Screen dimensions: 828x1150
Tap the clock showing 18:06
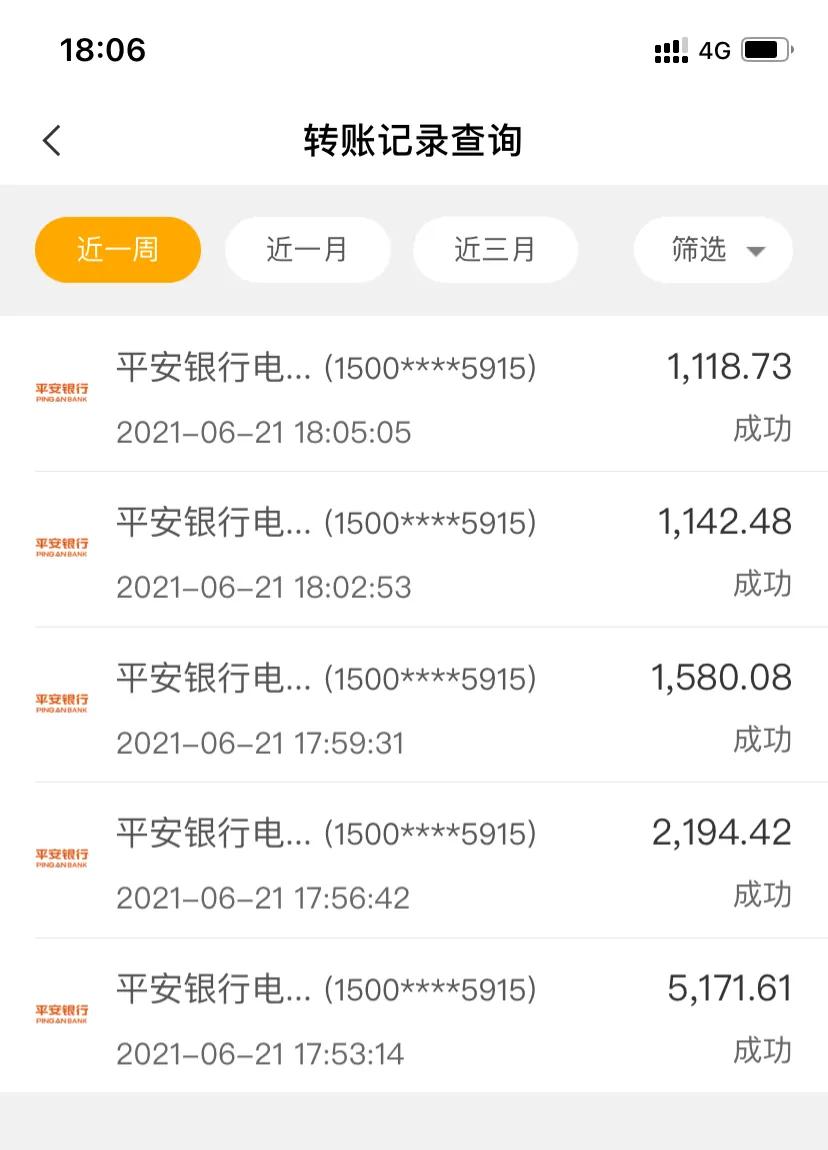pos(103,49)
